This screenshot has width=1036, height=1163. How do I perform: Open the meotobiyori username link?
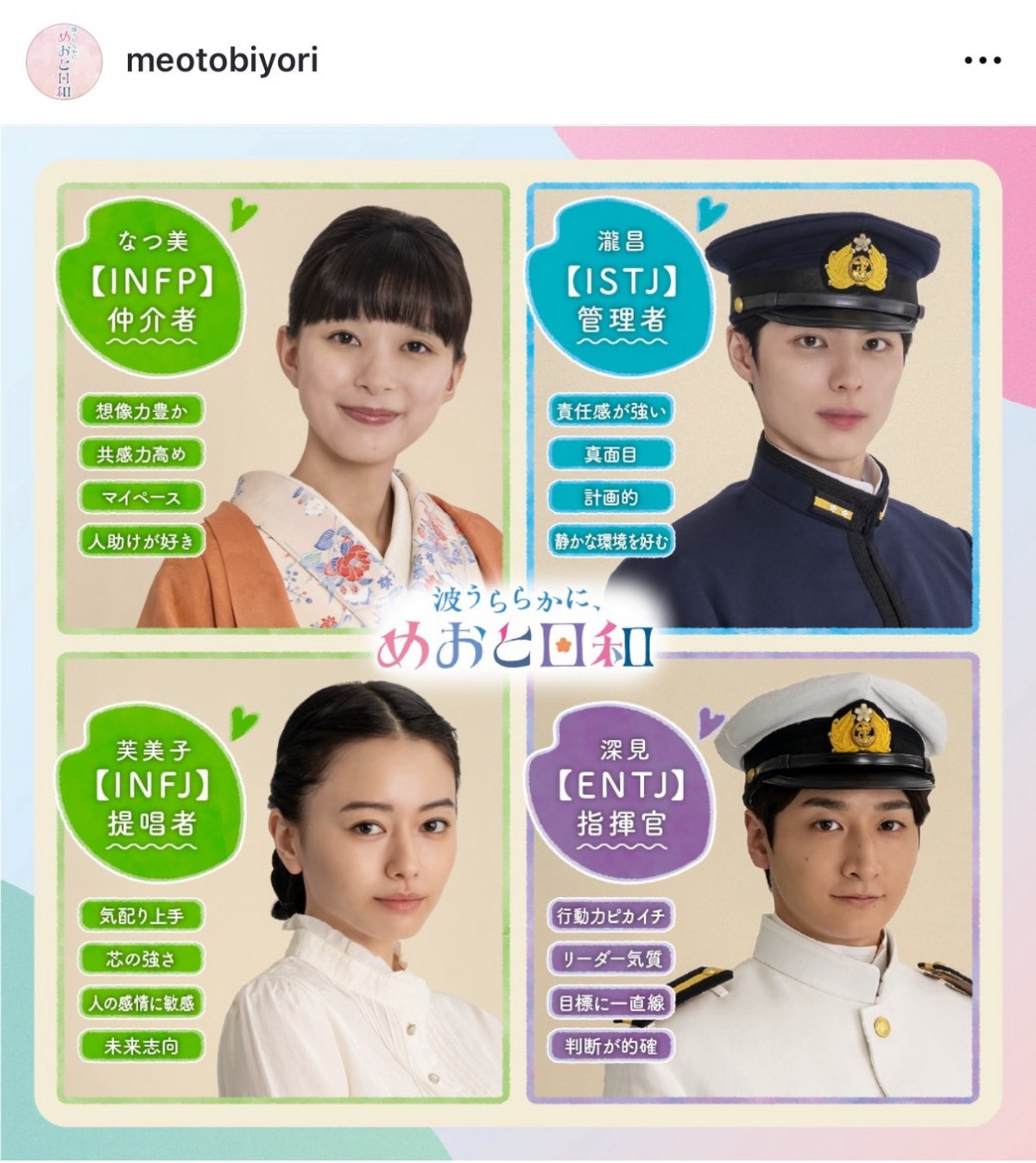[x=222, y=60]
